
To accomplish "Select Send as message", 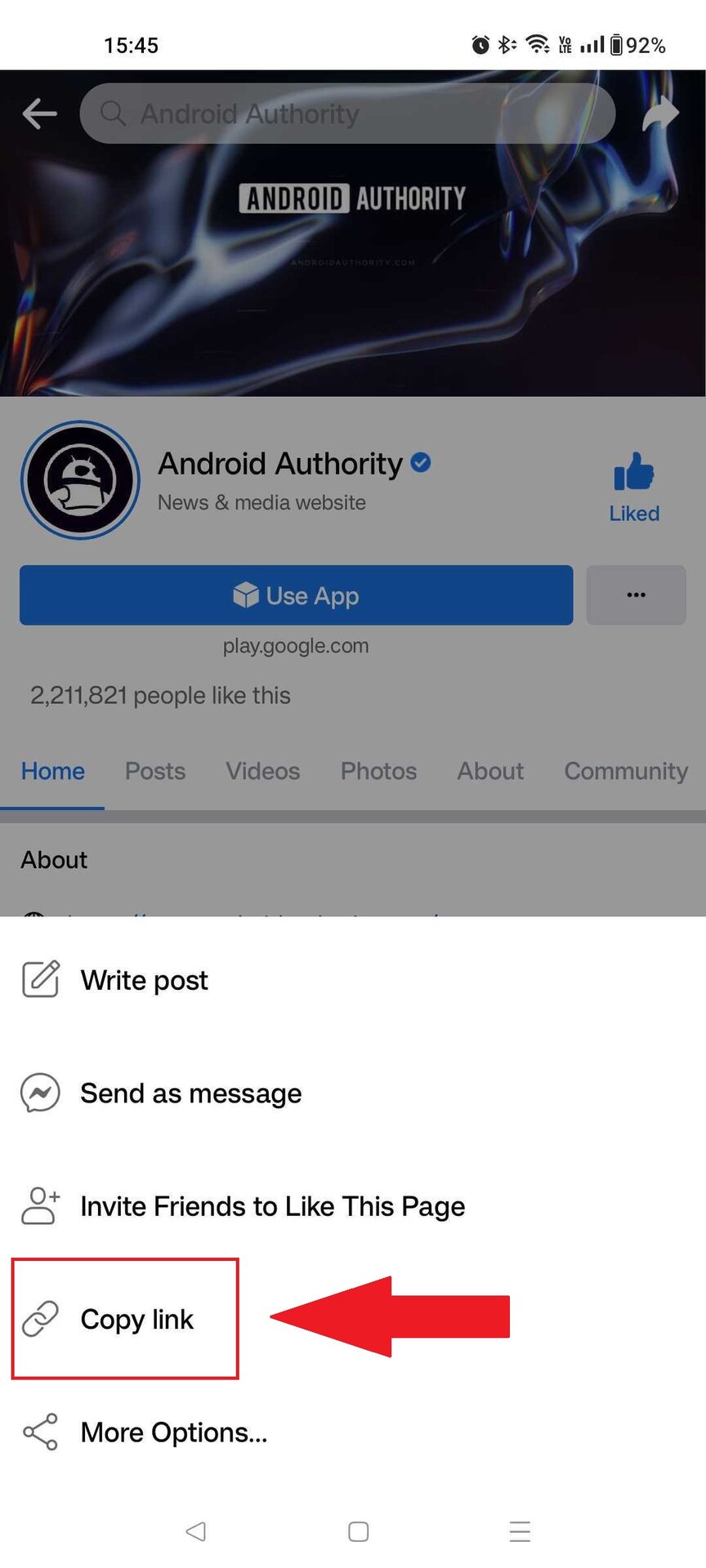I will click(x=190, y=1094).
